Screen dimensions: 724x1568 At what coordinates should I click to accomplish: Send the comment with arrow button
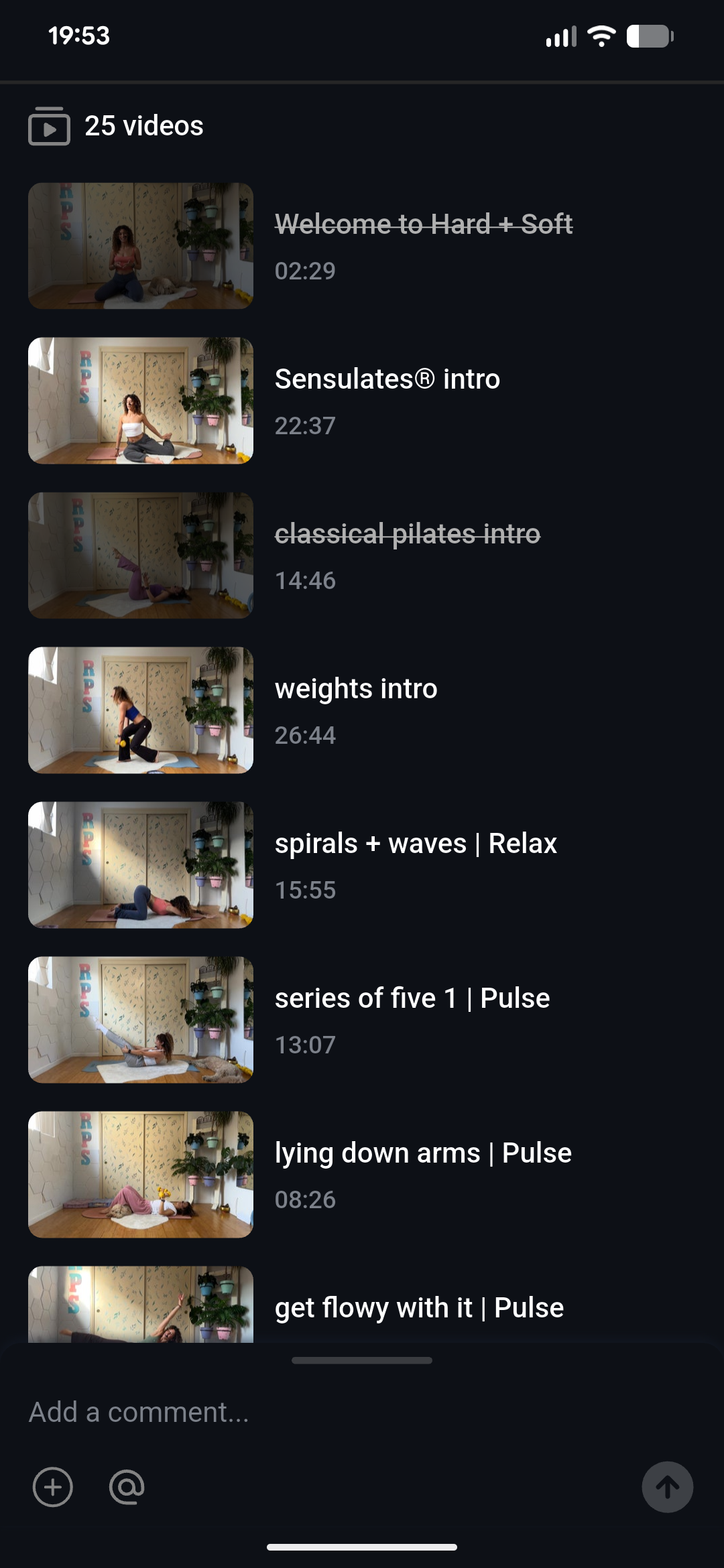click(x=667, y=1487)
